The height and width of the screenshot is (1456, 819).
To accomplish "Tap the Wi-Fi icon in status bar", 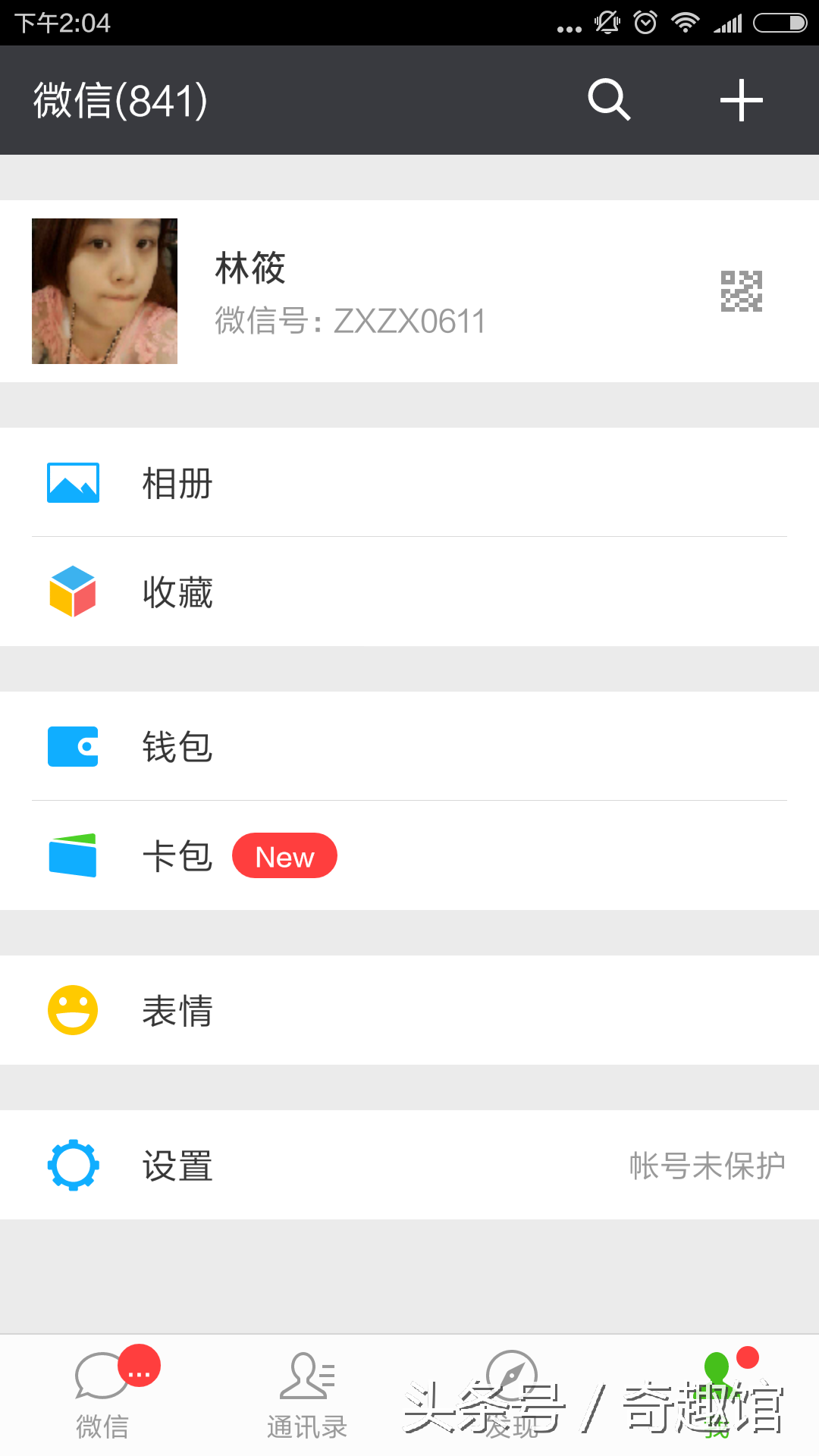I will (x=686, y=22).
